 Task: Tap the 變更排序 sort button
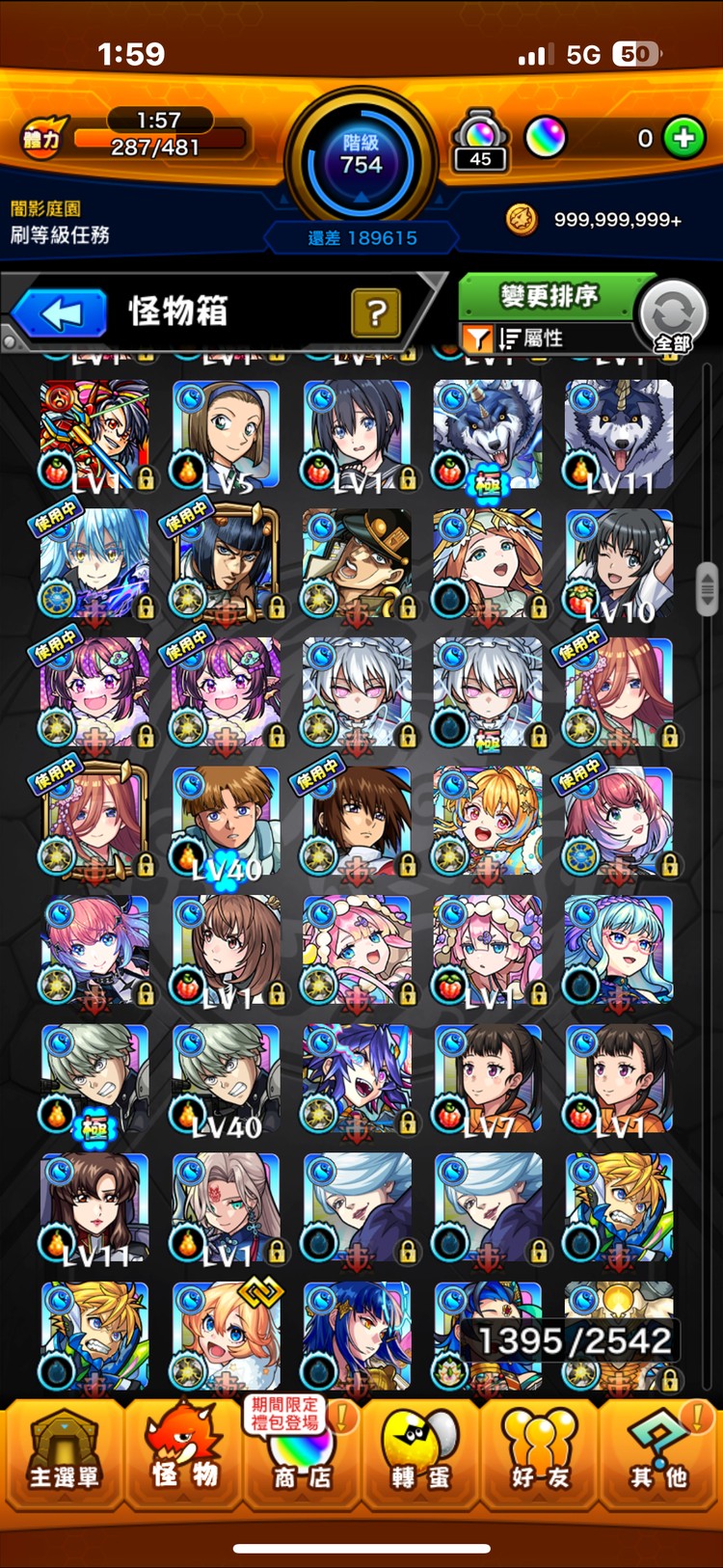pos(549,296)
